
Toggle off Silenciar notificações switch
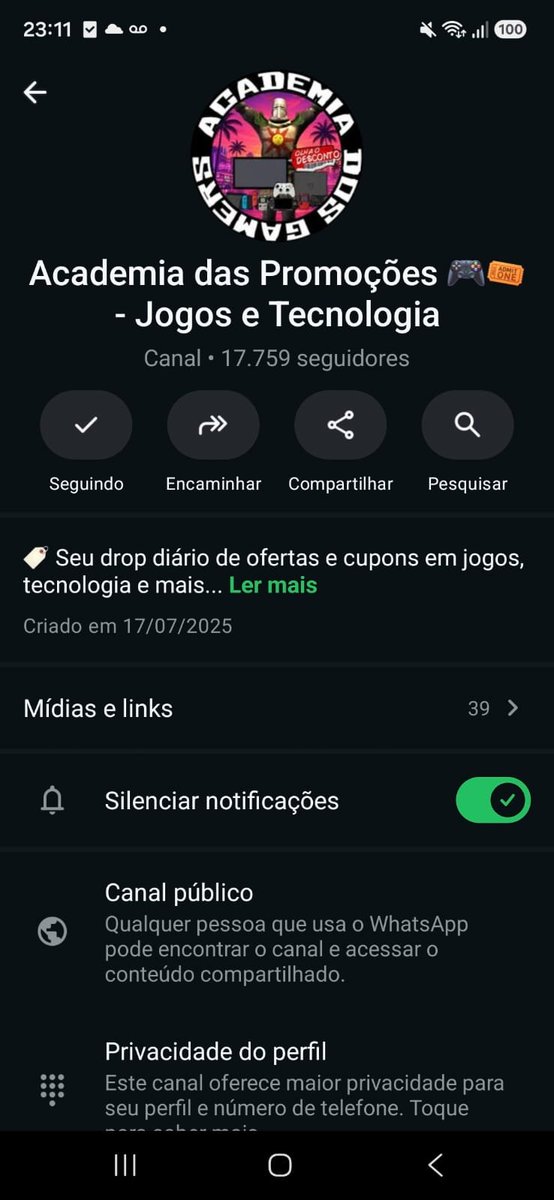493,800
